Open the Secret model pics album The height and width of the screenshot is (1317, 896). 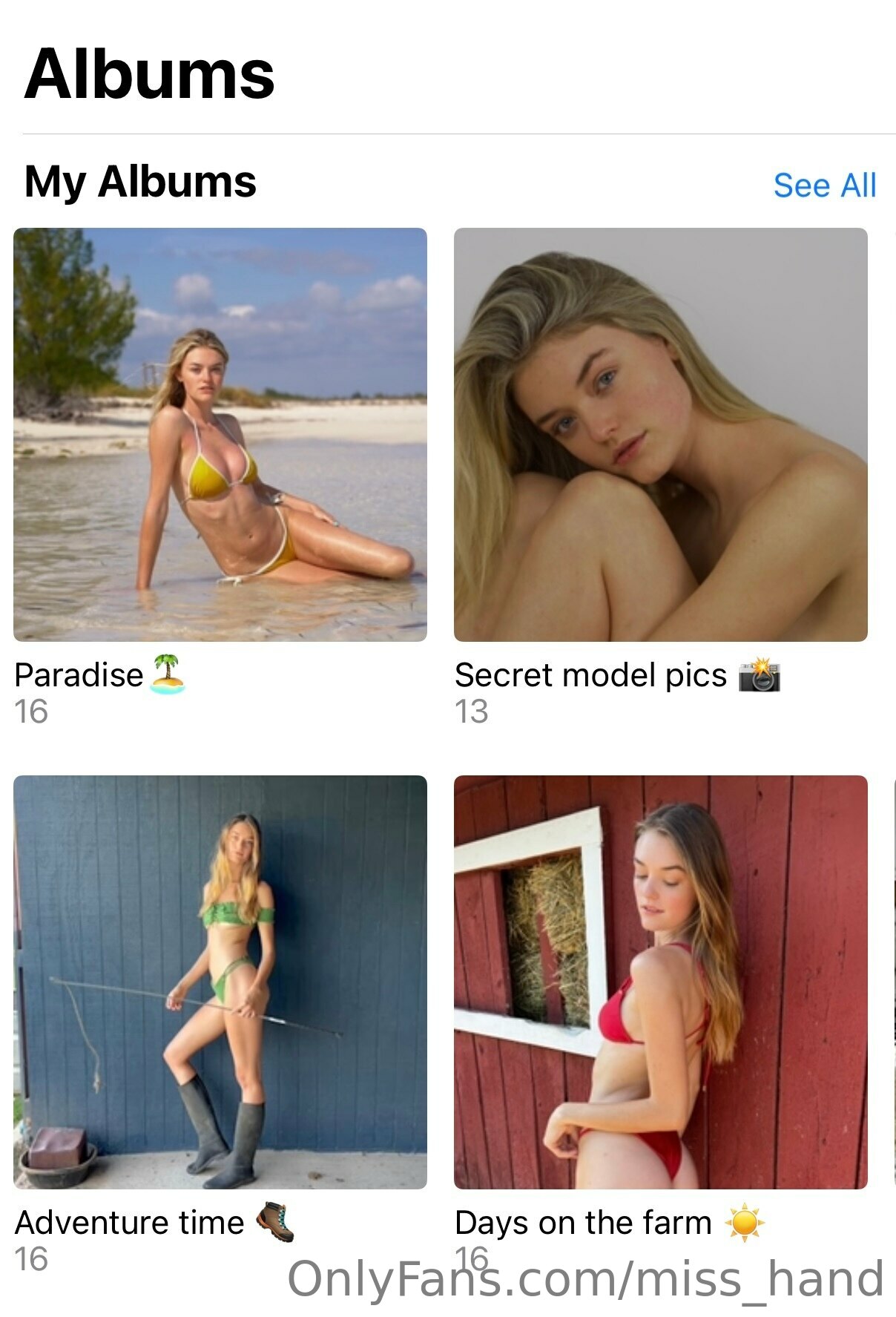[660, 435]
